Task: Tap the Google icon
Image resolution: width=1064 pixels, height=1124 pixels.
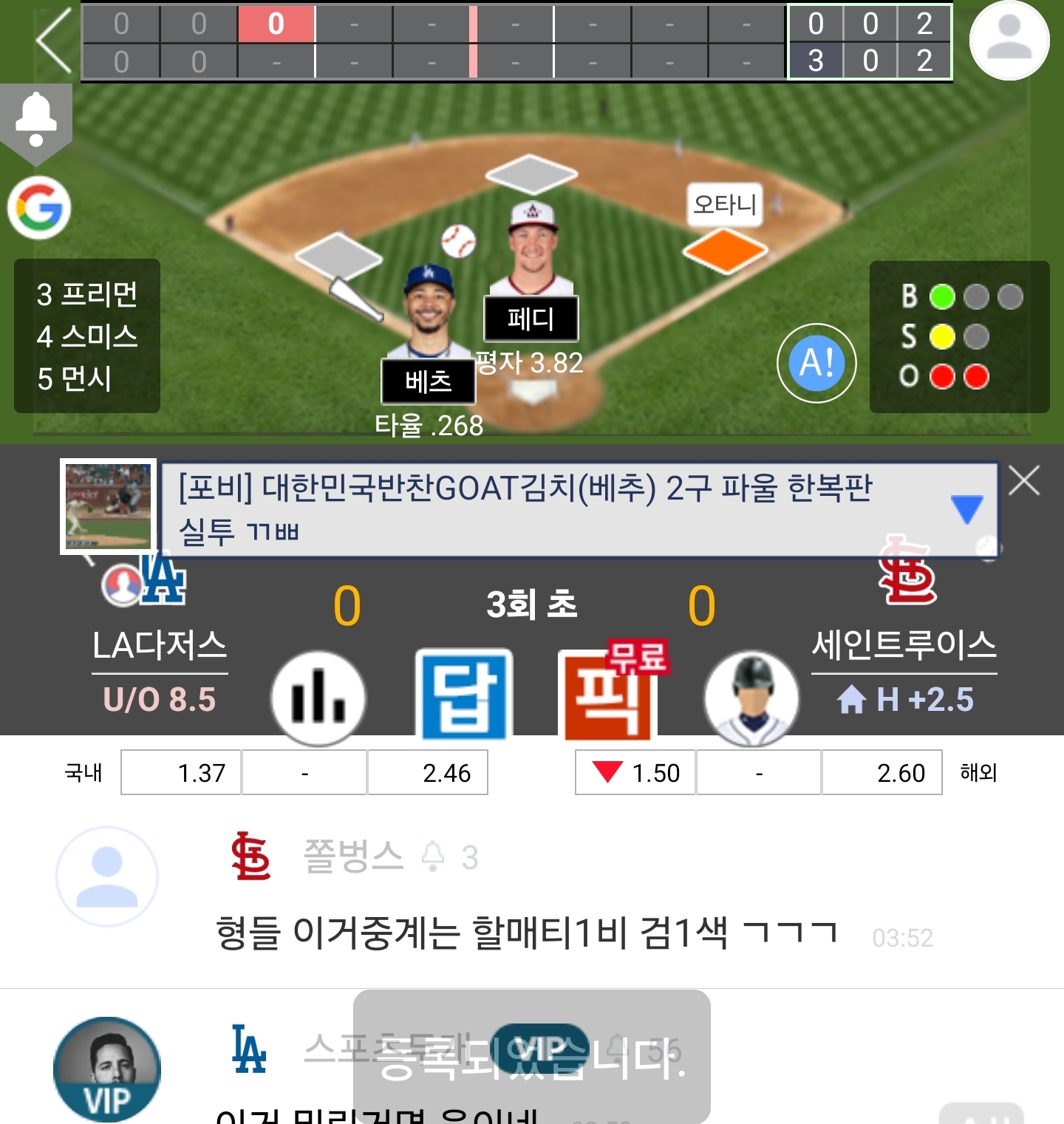Action: coord(39,207)
